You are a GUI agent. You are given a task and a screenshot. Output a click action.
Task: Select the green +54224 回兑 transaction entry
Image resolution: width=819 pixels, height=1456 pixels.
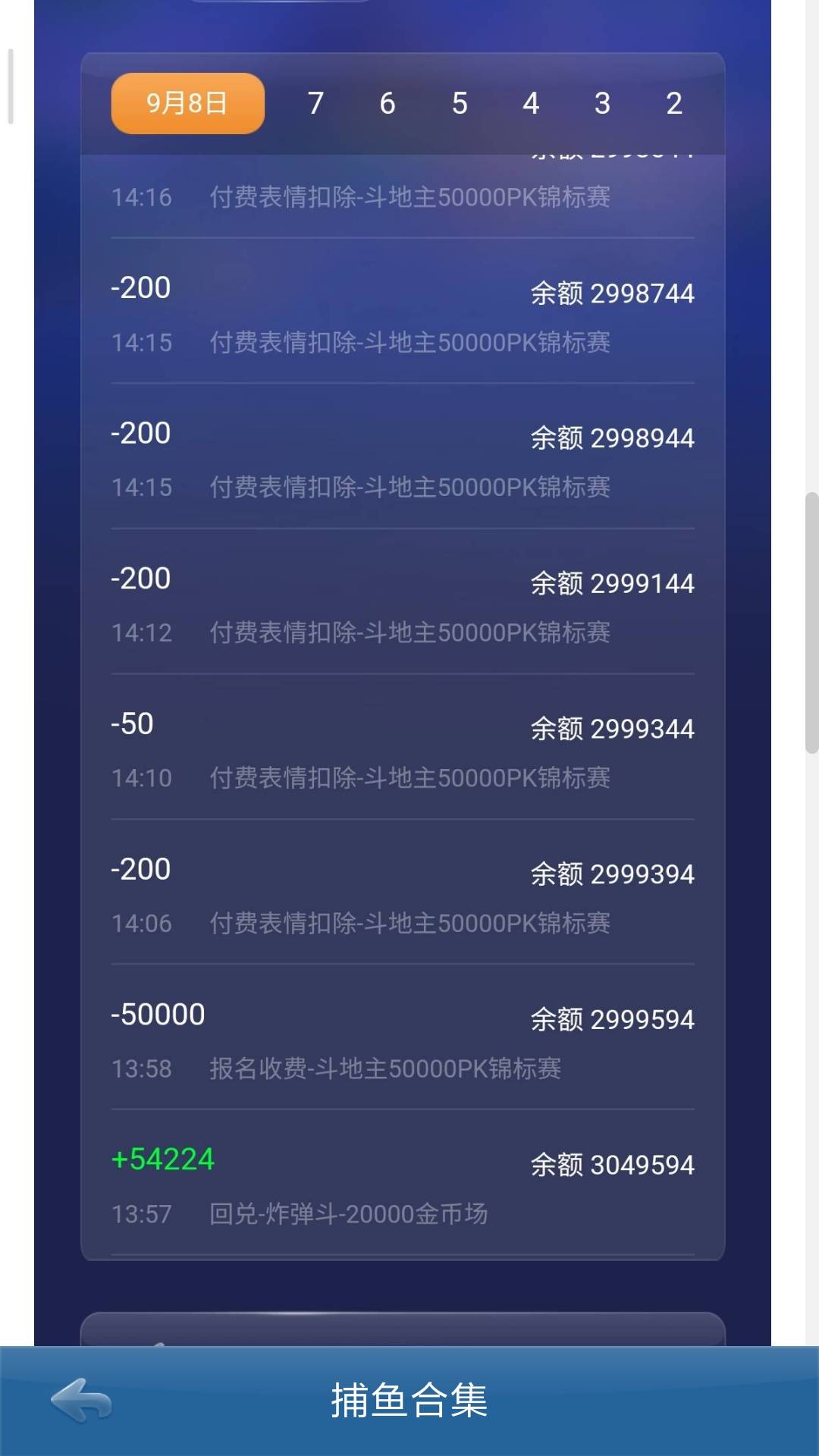point(402,1183)
